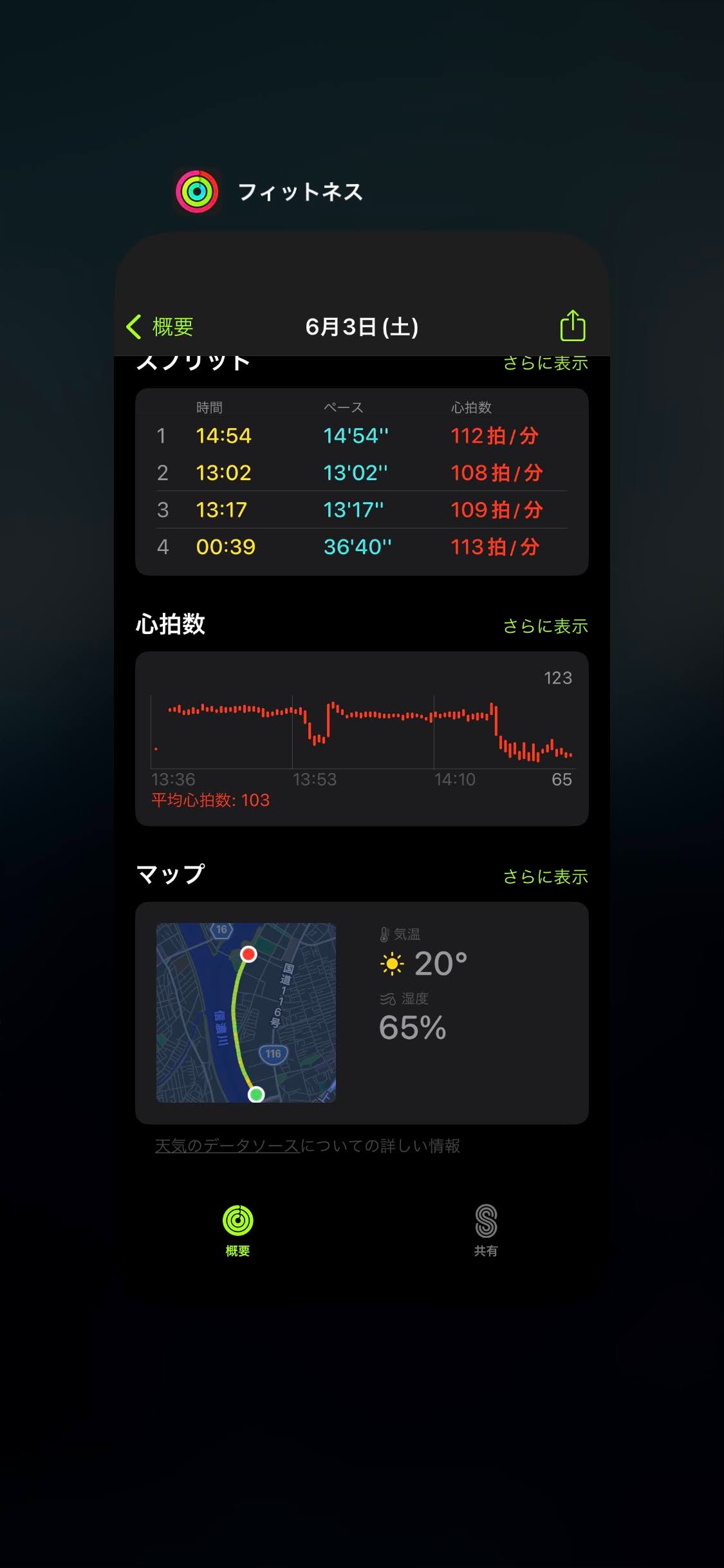Show more splits via さらに表示
The height and width of the screenshot is (1568, 724).
pyautogui.click(x=545, y=364)
